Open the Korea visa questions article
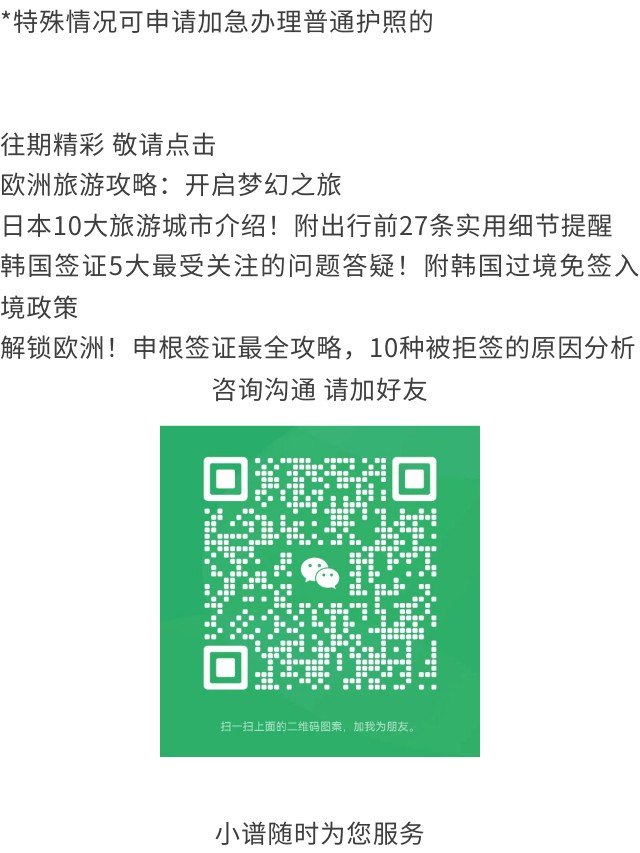Screen dimensions: 640x853 [x=318, y=266]
